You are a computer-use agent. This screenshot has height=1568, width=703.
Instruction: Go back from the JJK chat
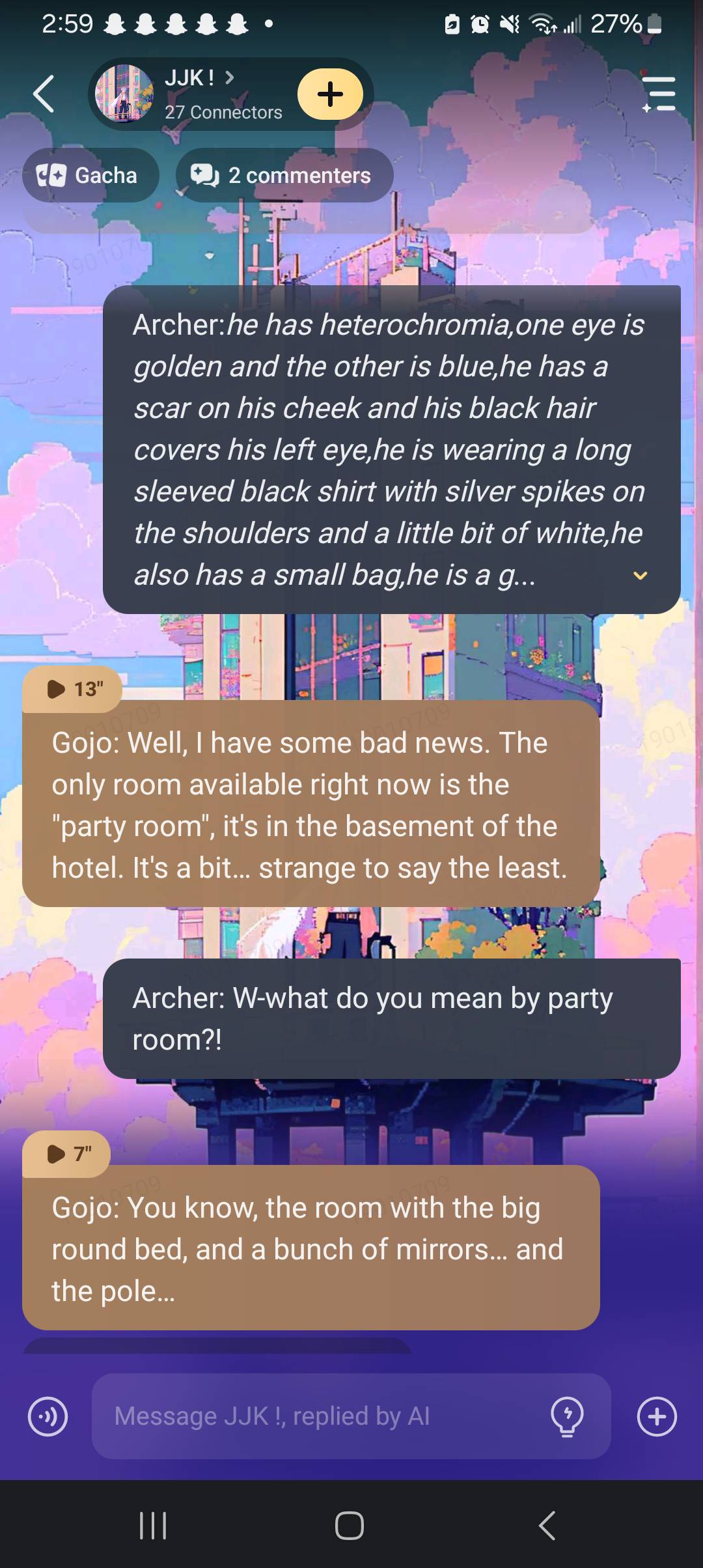44,94
